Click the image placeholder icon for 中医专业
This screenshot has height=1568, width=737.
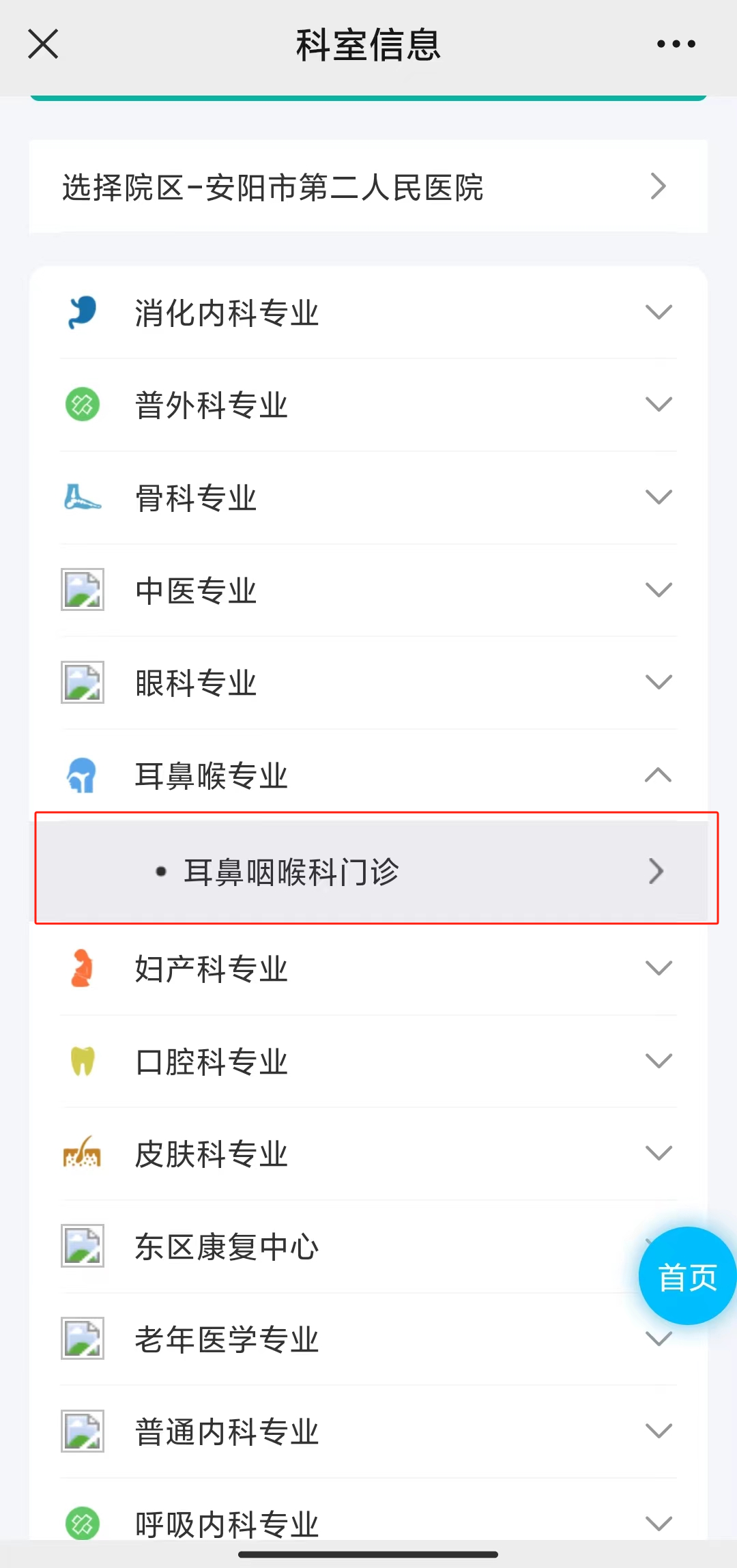pyautogui.click(x=82, y=589)
